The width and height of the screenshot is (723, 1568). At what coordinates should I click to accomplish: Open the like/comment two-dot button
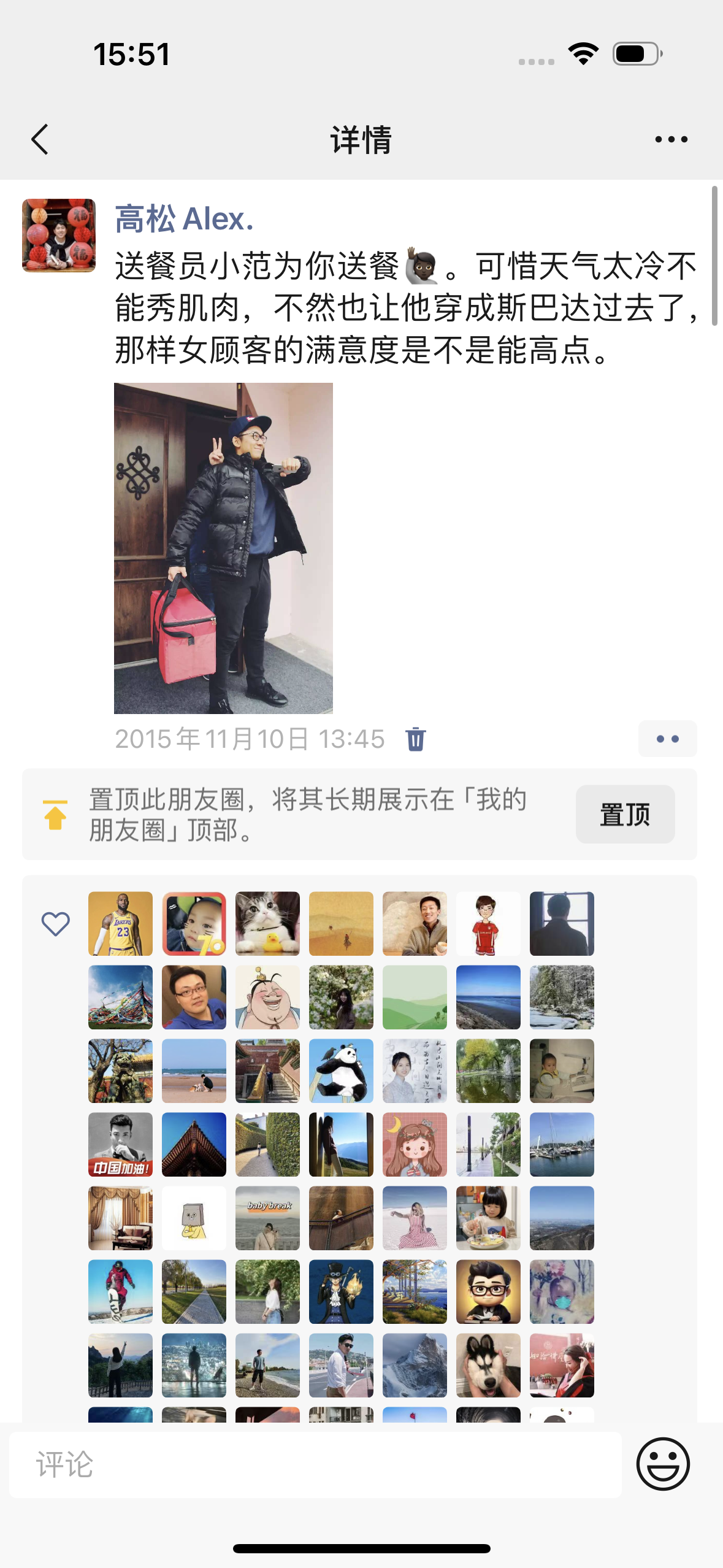click(667, 739)
